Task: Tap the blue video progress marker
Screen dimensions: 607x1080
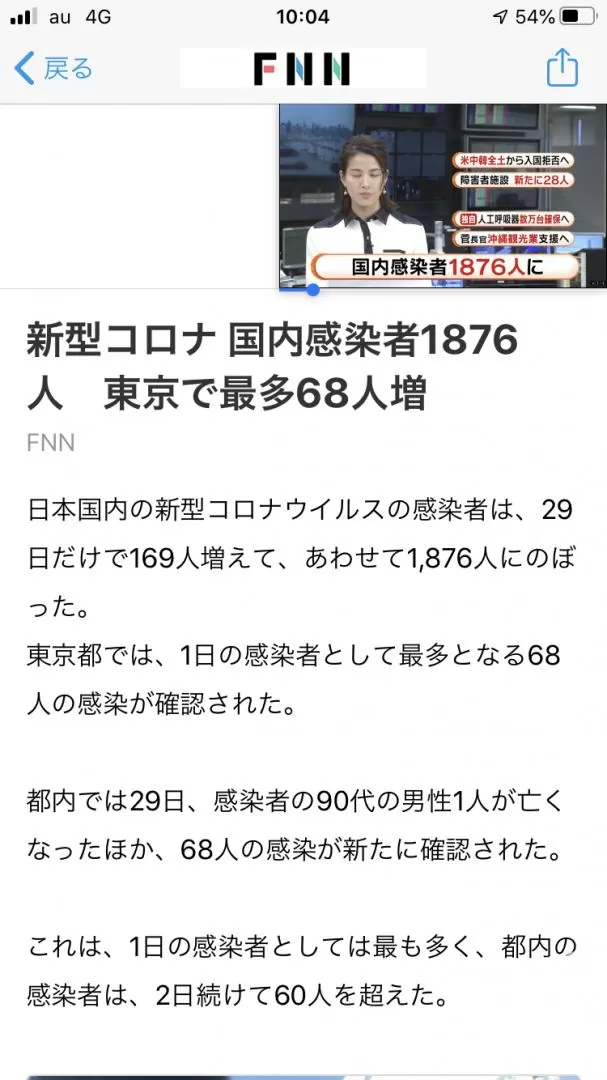Action: click(x=313, y=290)
